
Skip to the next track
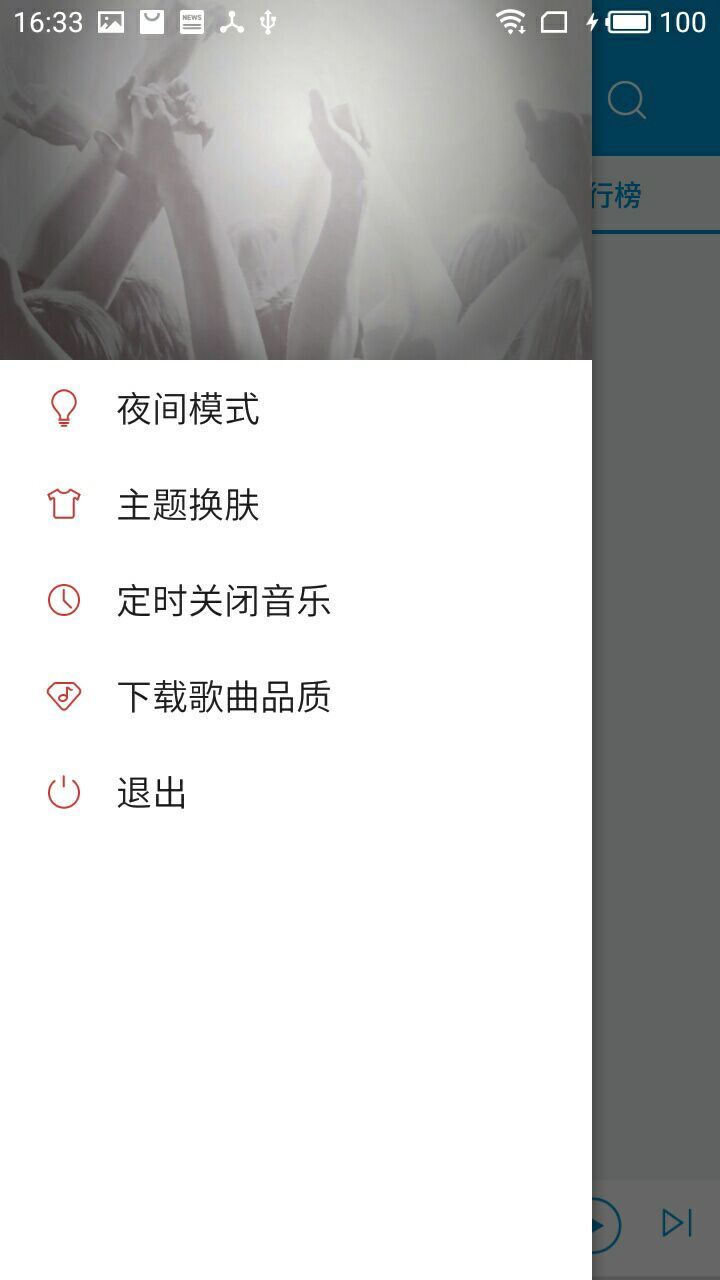pos(678,1222)
